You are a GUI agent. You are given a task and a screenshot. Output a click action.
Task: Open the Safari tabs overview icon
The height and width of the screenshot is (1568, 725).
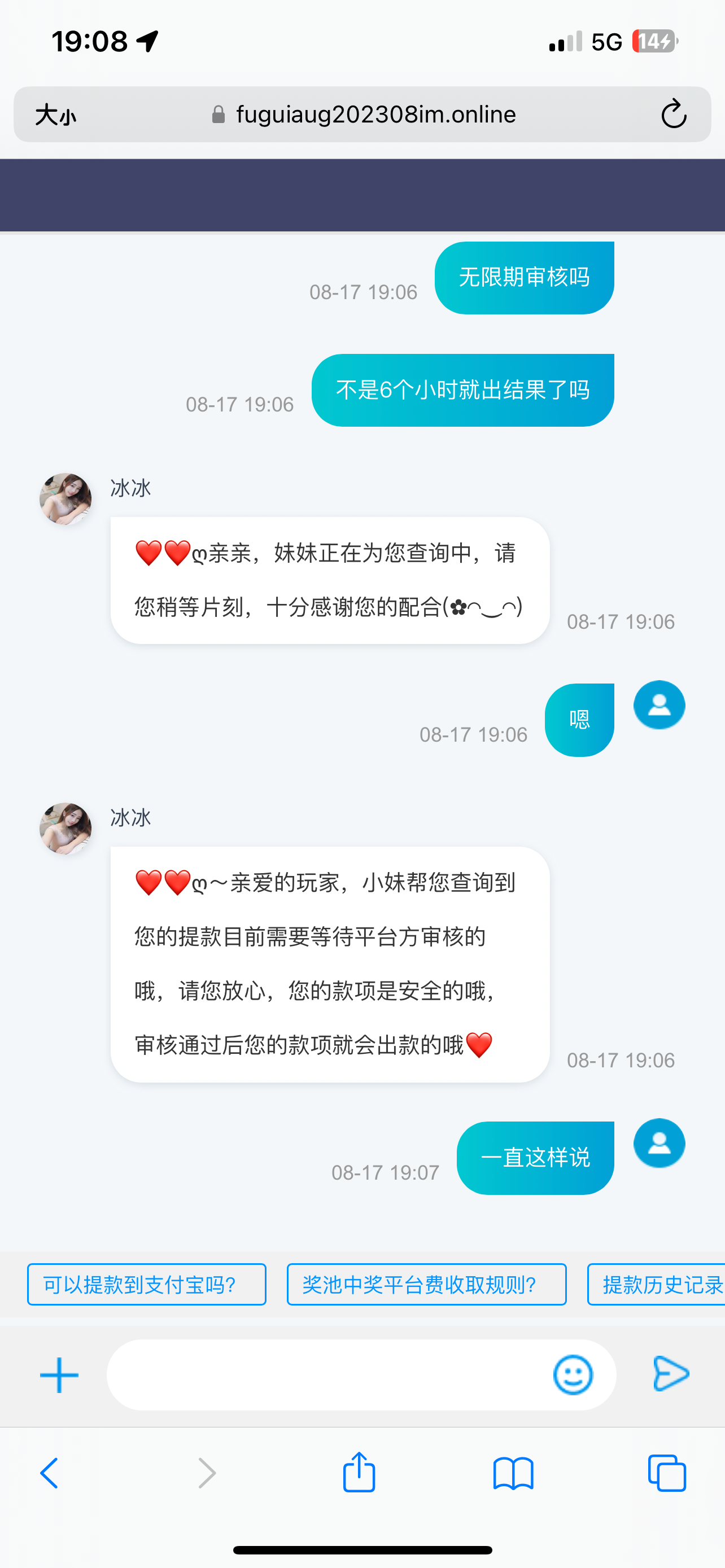[667, 1474]
